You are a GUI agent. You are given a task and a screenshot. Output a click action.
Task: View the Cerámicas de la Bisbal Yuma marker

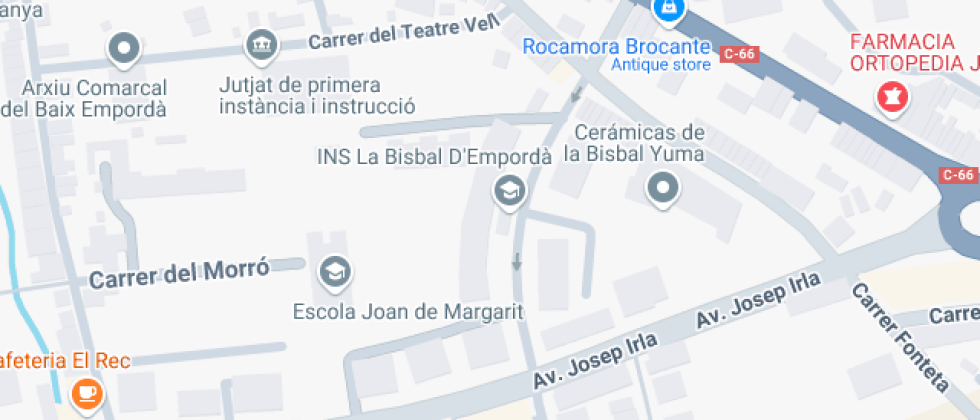[x=661, y=187]
